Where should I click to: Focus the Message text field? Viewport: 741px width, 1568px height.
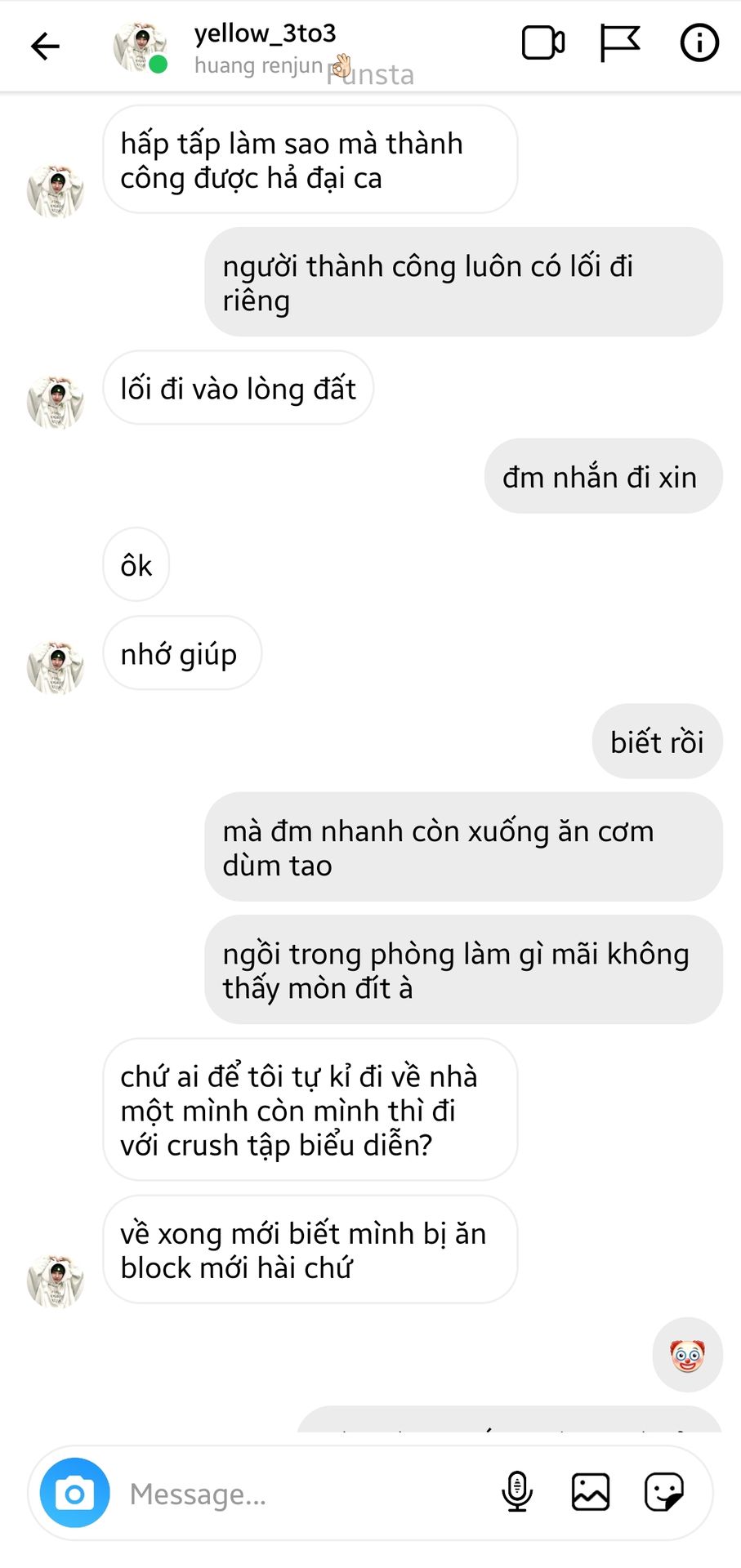tap(302, 1494)
